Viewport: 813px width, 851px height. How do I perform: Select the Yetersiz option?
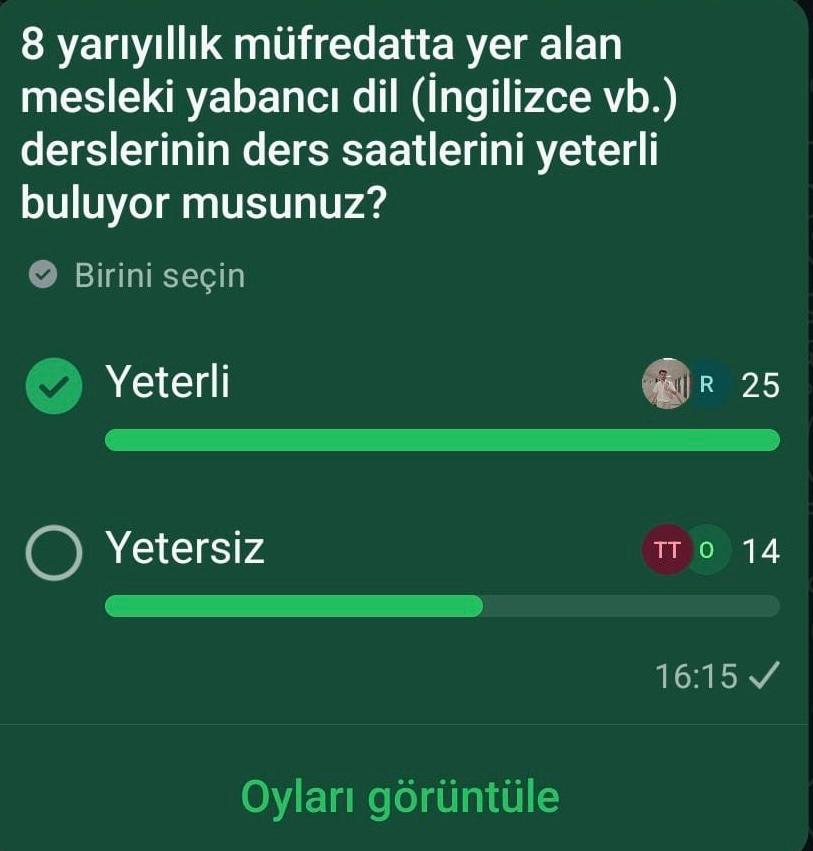(53, 552)
